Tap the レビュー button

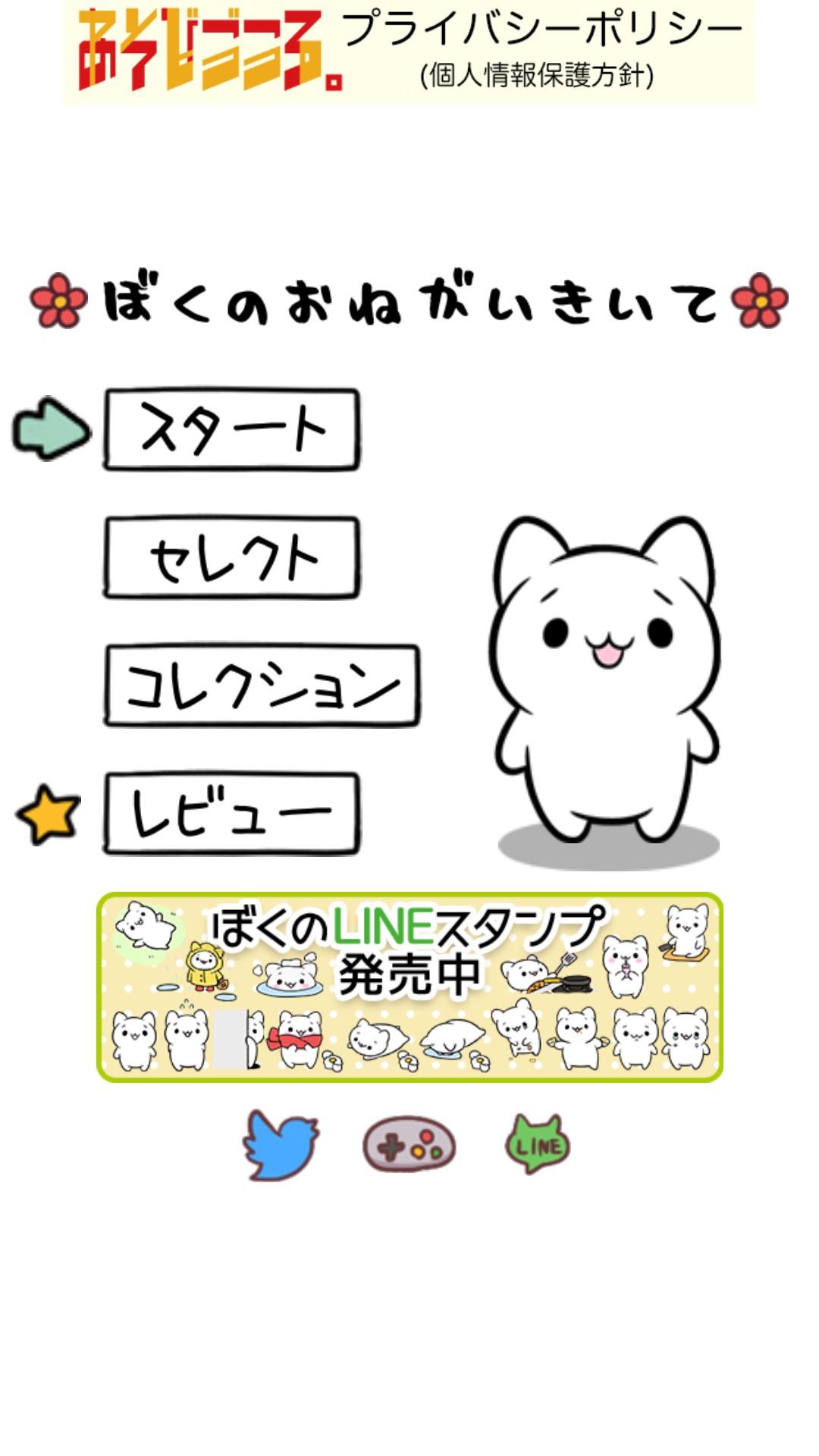(x=231, y=814)
